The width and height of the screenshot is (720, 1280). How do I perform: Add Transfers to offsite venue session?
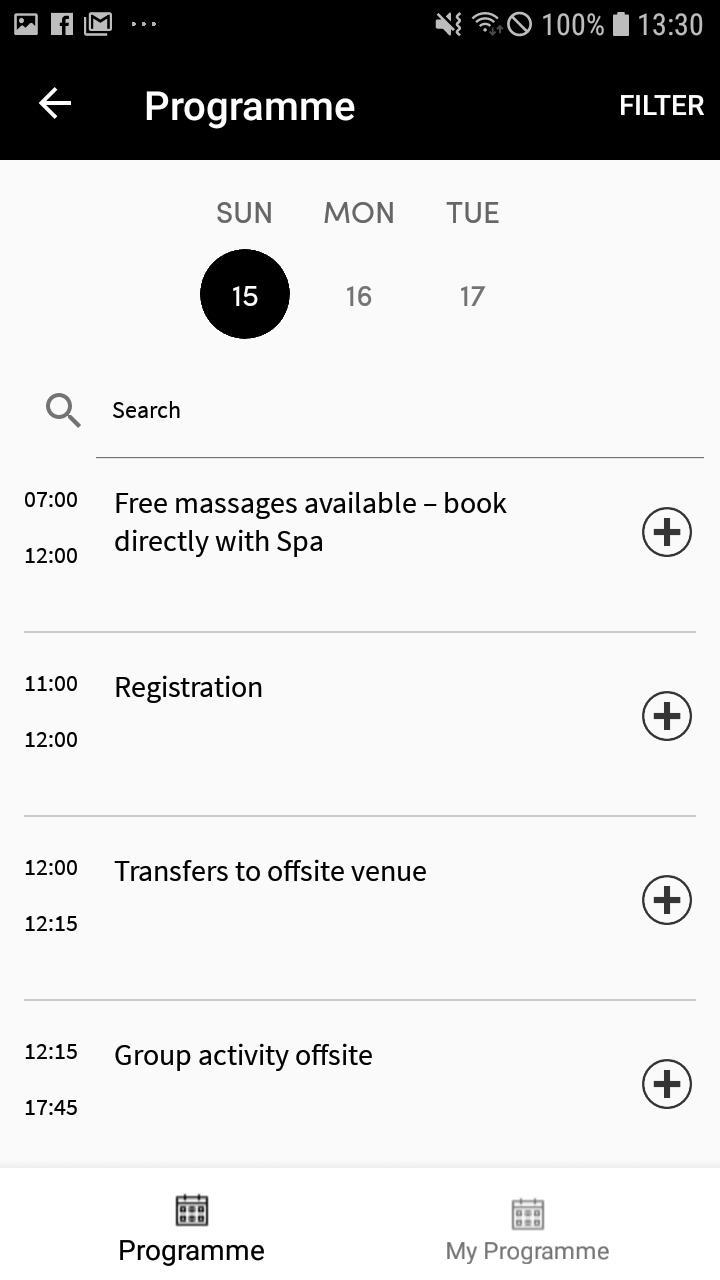tap(667, 900)
